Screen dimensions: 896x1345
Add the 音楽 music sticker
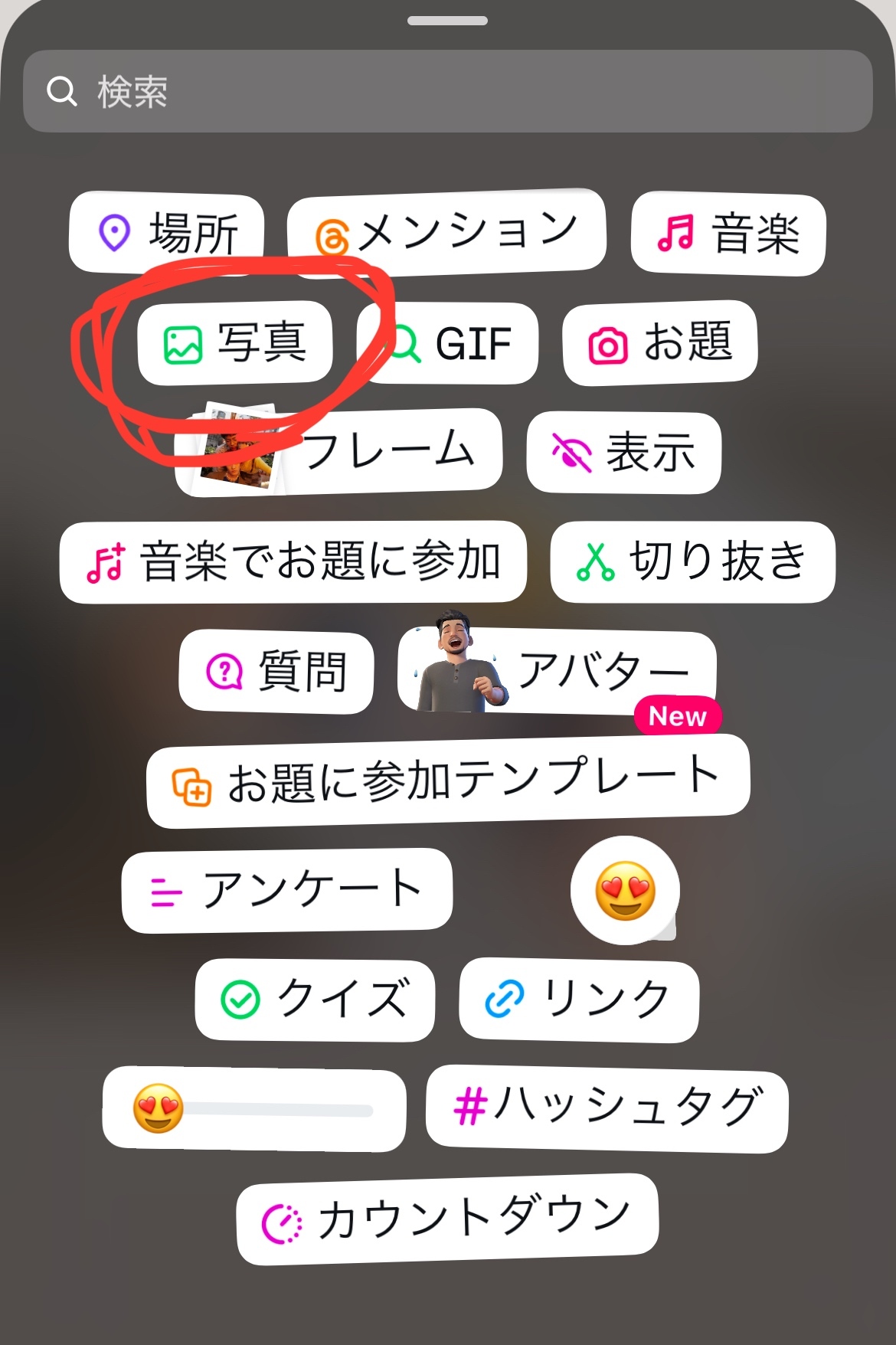(728, 234)
